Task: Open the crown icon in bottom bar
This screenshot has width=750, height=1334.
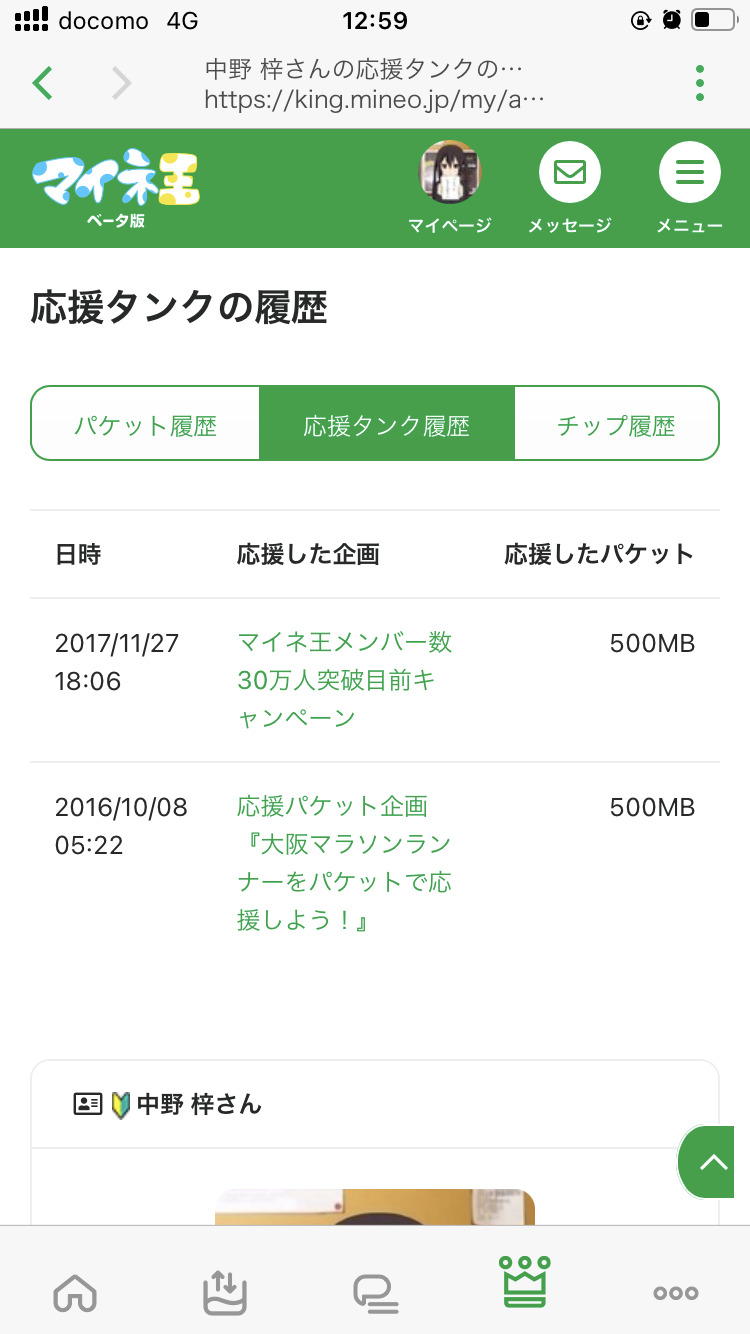Action: click(525, 1282)
